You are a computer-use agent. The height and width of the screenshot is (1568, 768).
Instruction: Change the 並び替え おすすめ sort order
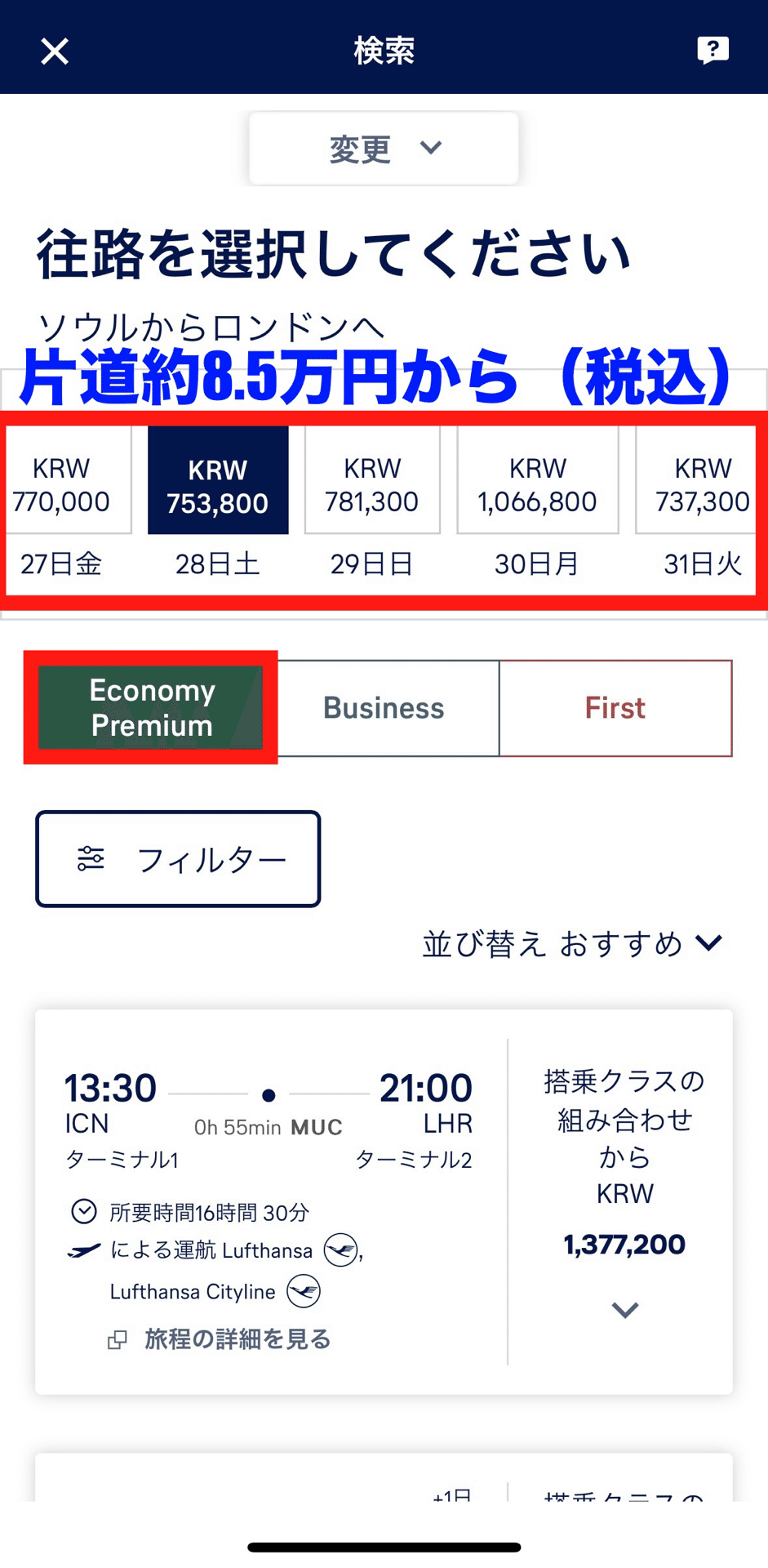[573, 944]
